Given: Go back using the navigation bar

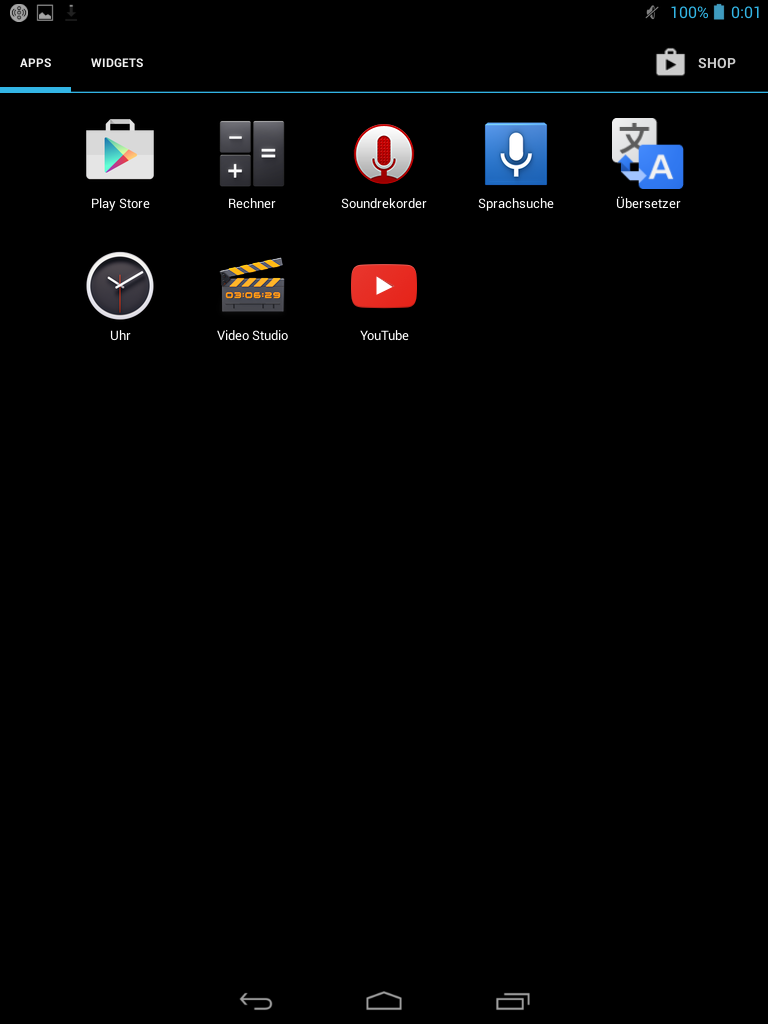Looking at the screenshot, I should click(256, 1001).
